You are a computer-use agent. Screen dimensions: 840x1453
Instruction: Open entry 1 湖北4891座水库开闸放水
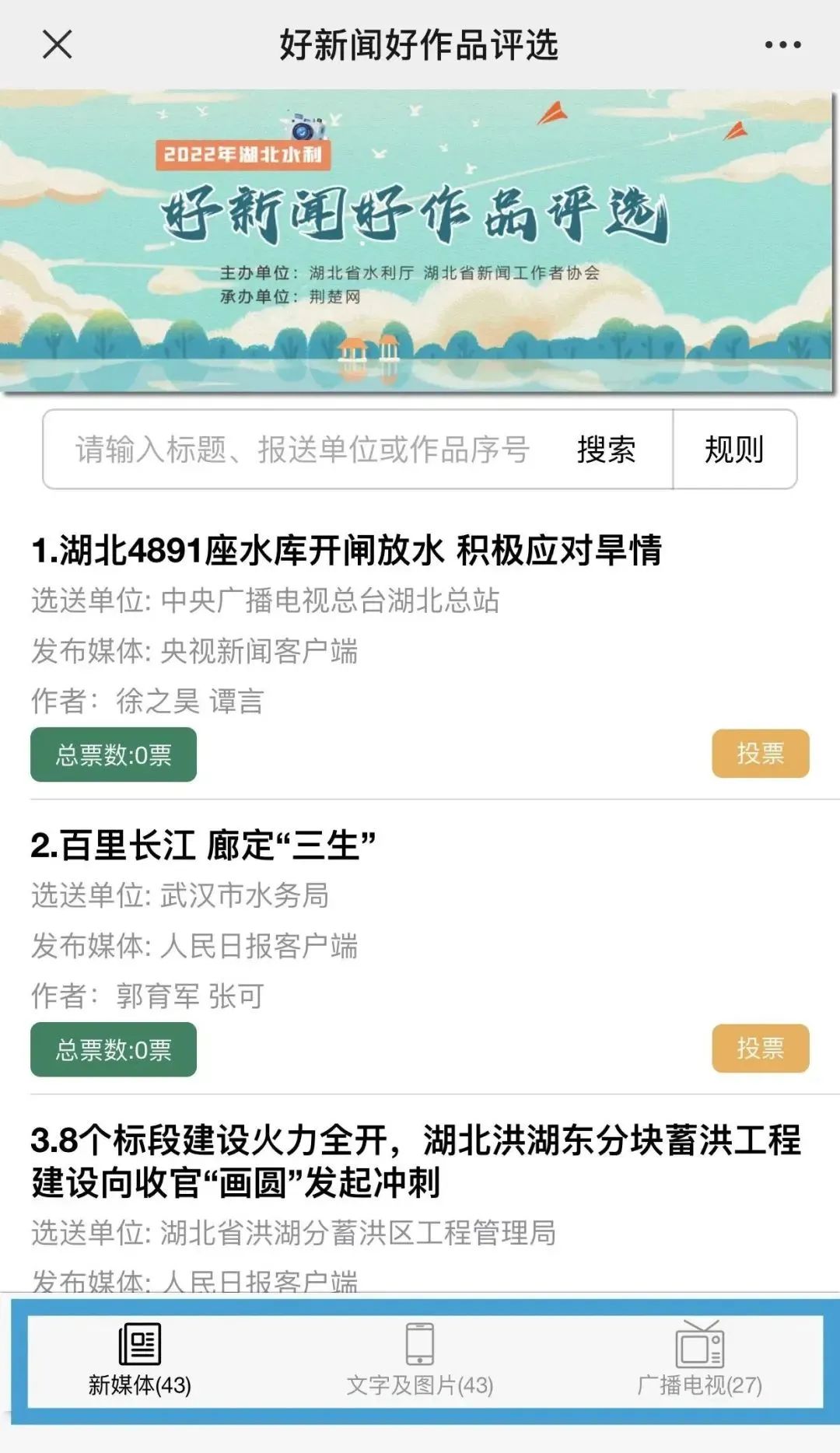pyautogui.click(x=346, y=551)
